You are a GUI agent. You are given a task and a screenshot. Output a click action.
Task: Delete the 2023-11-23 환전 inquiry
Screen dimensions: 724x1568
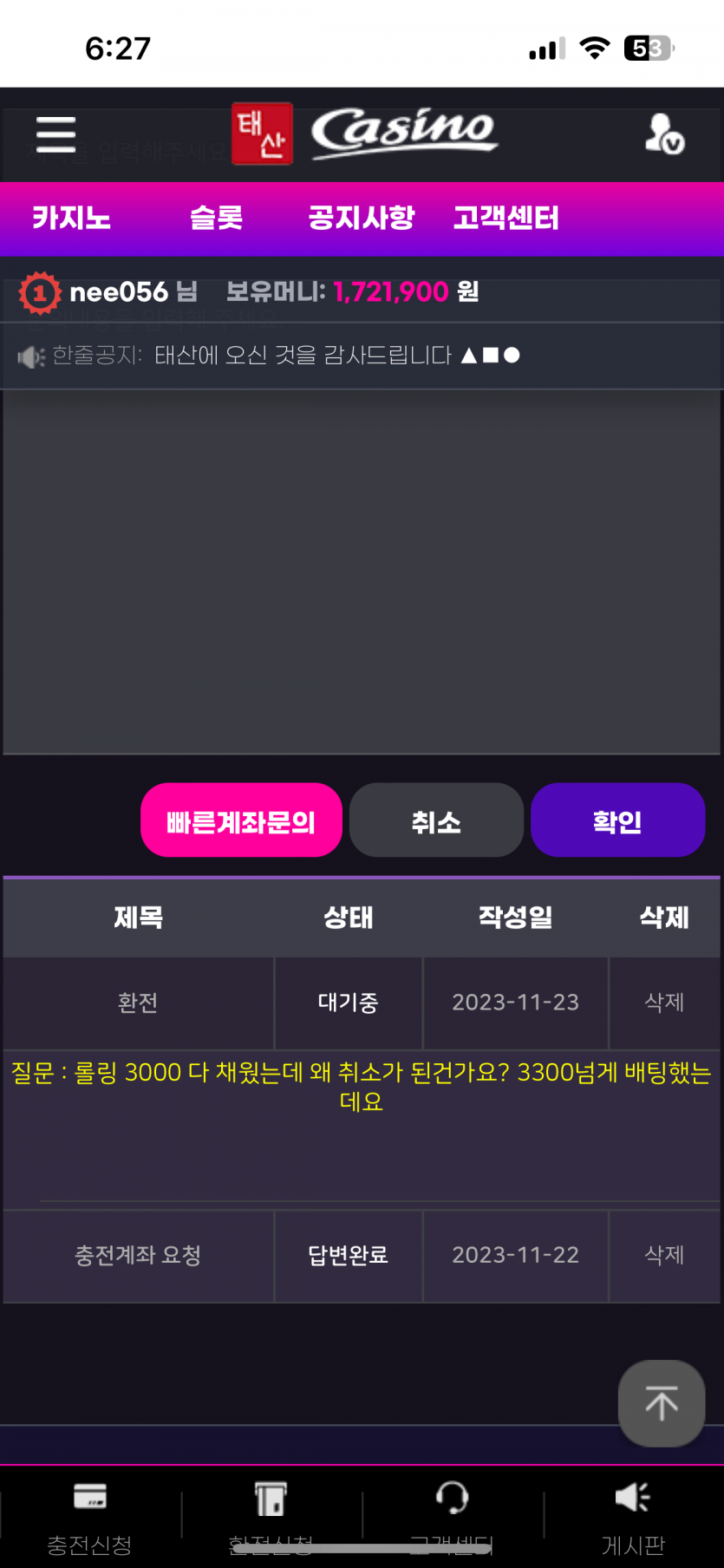click(x=664, y=1003)
